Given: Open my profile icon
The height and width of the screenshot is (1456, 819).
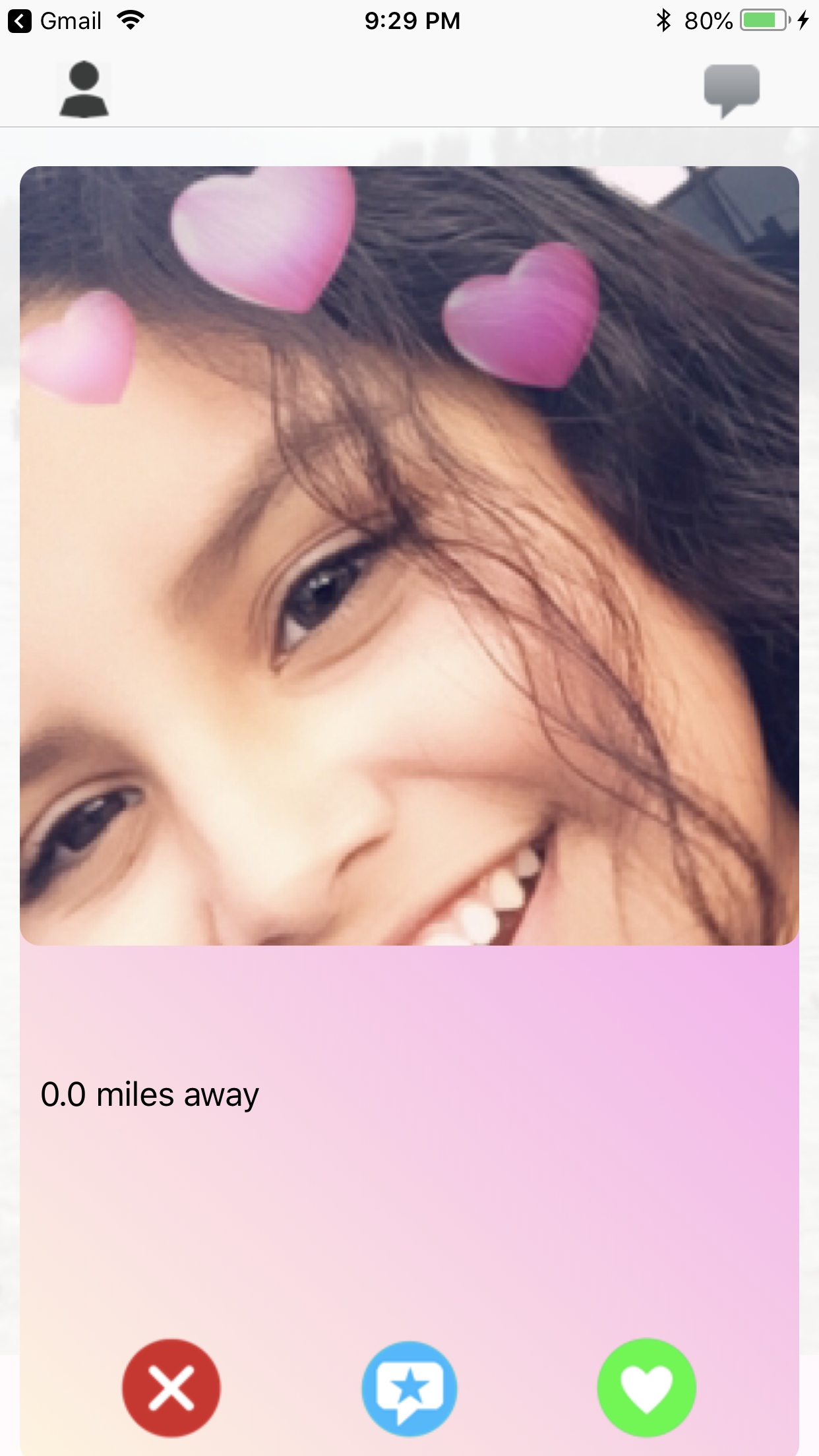Looking at the screenshot, I should 84,90.
